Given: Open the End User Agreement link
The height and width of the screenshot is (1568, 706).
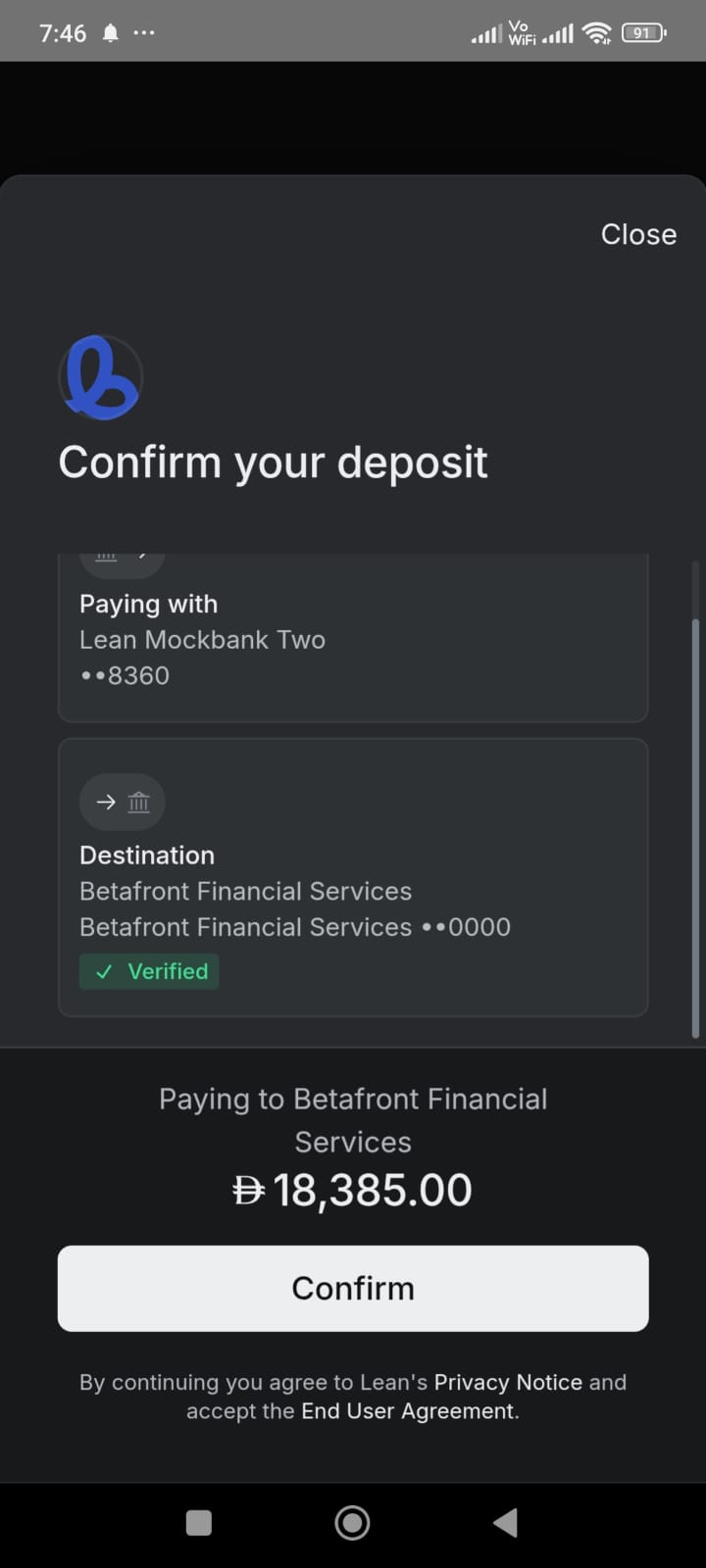Looking at the screenshot, I should 407,1411.
